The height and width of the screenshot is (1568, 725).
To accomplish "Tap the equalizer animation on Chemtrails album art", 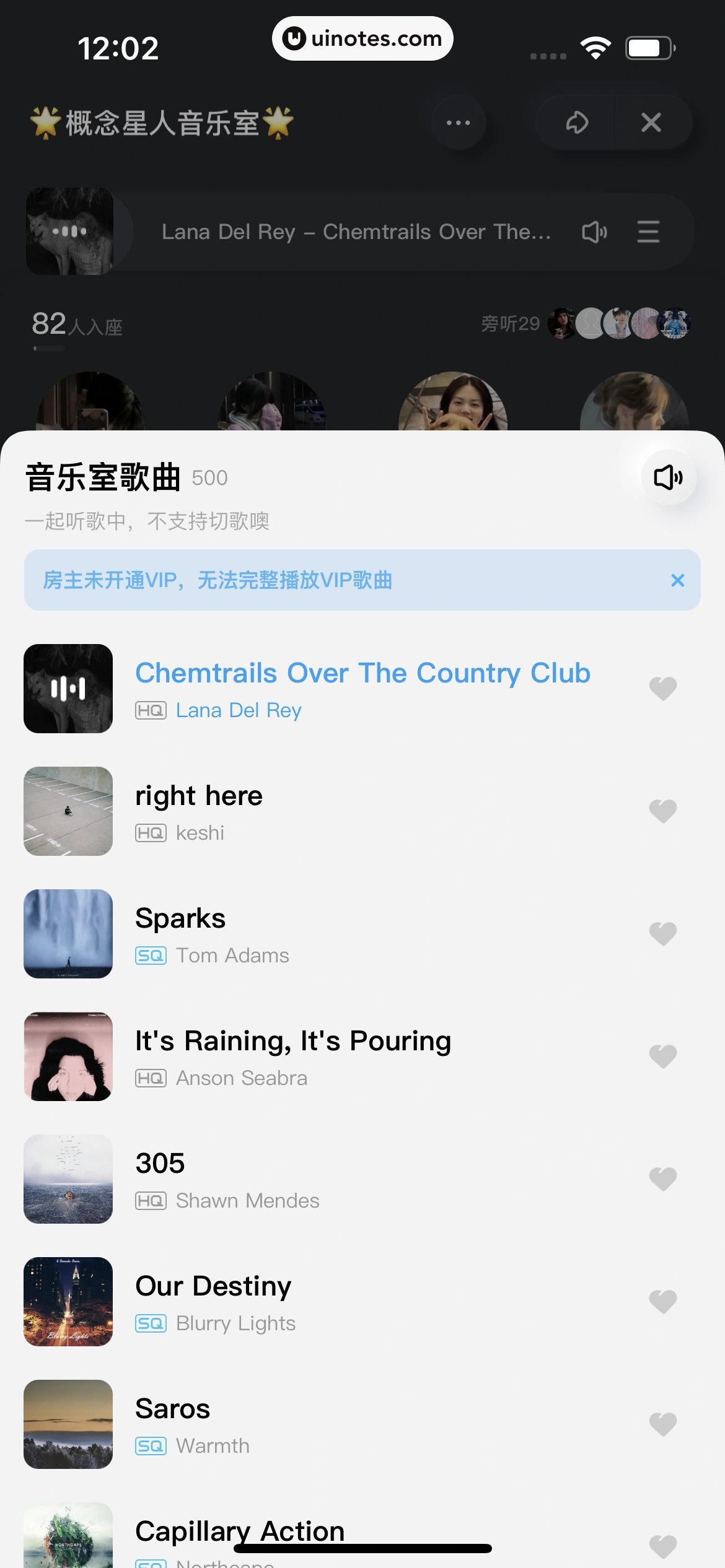I will point(68,688).
